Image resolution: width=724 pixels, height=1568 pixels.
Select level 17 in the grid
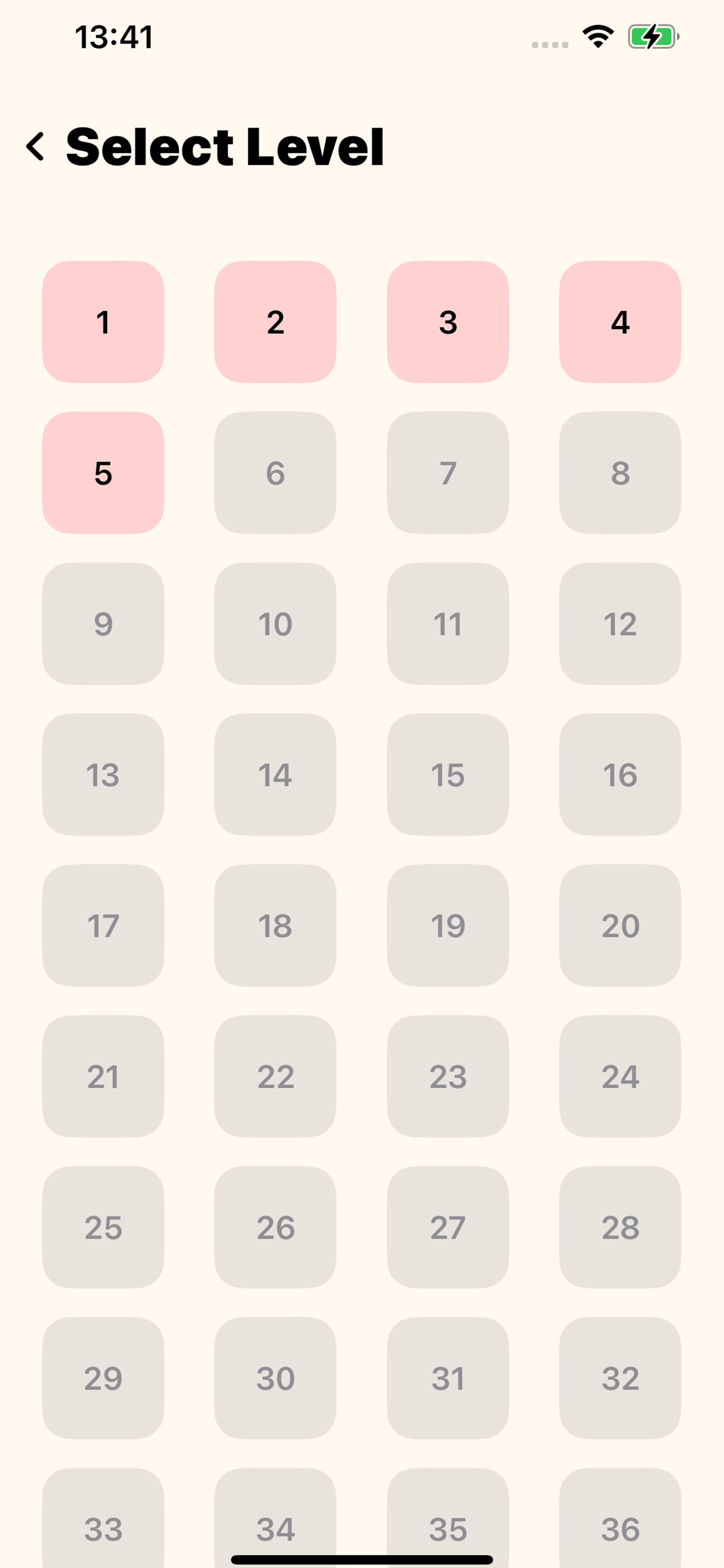(x=103, y=926)
